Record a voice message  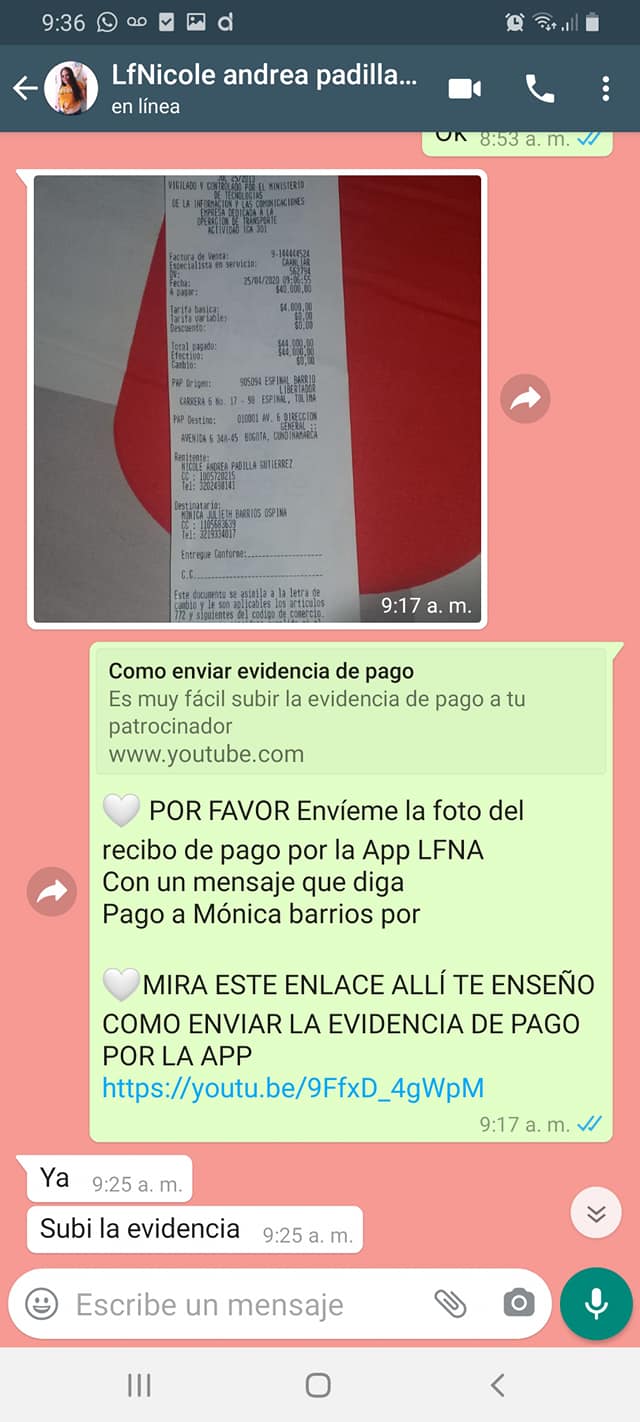tap(596, 1304)
